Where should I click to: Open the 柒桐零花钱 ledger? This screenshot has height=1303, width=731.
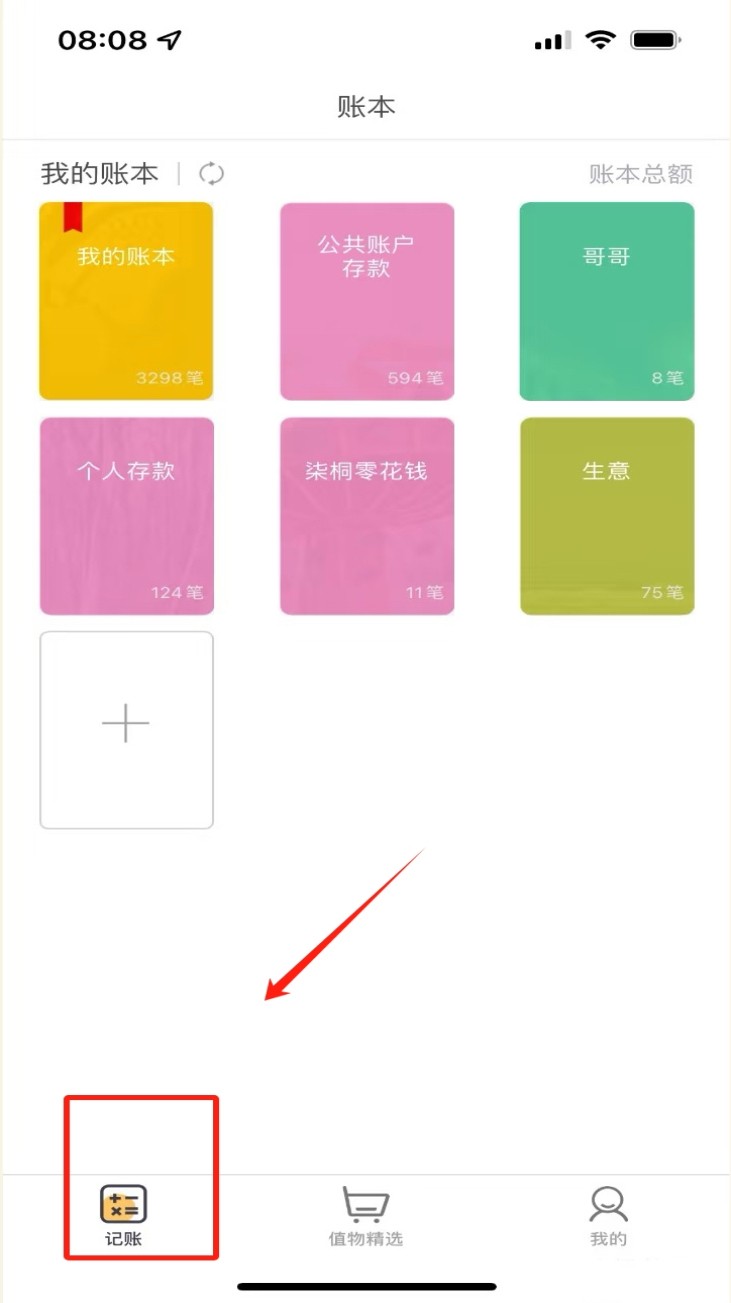(367, 516)
